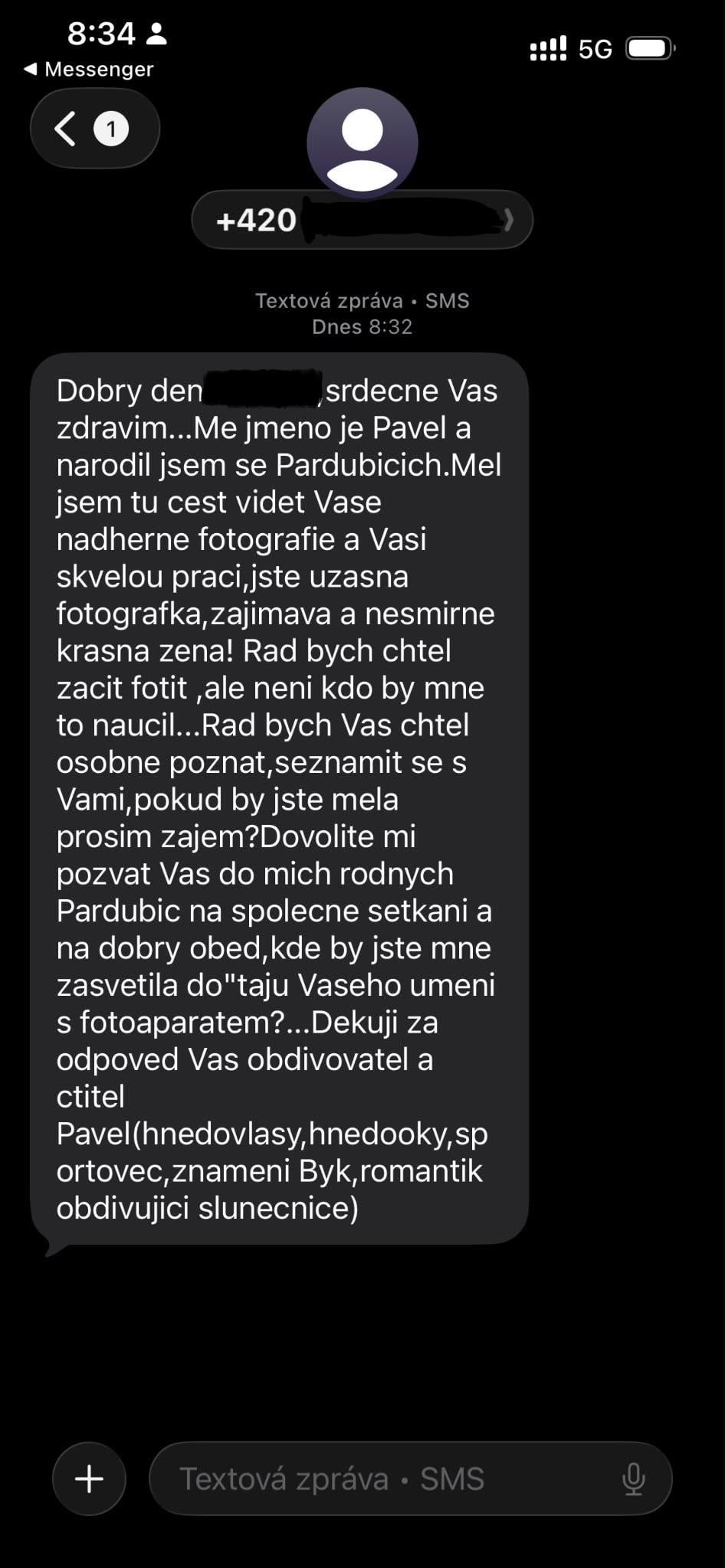Screen dimensions: 725x1568
Task: Go back to the messages list
Action: [x=94, y=129]
